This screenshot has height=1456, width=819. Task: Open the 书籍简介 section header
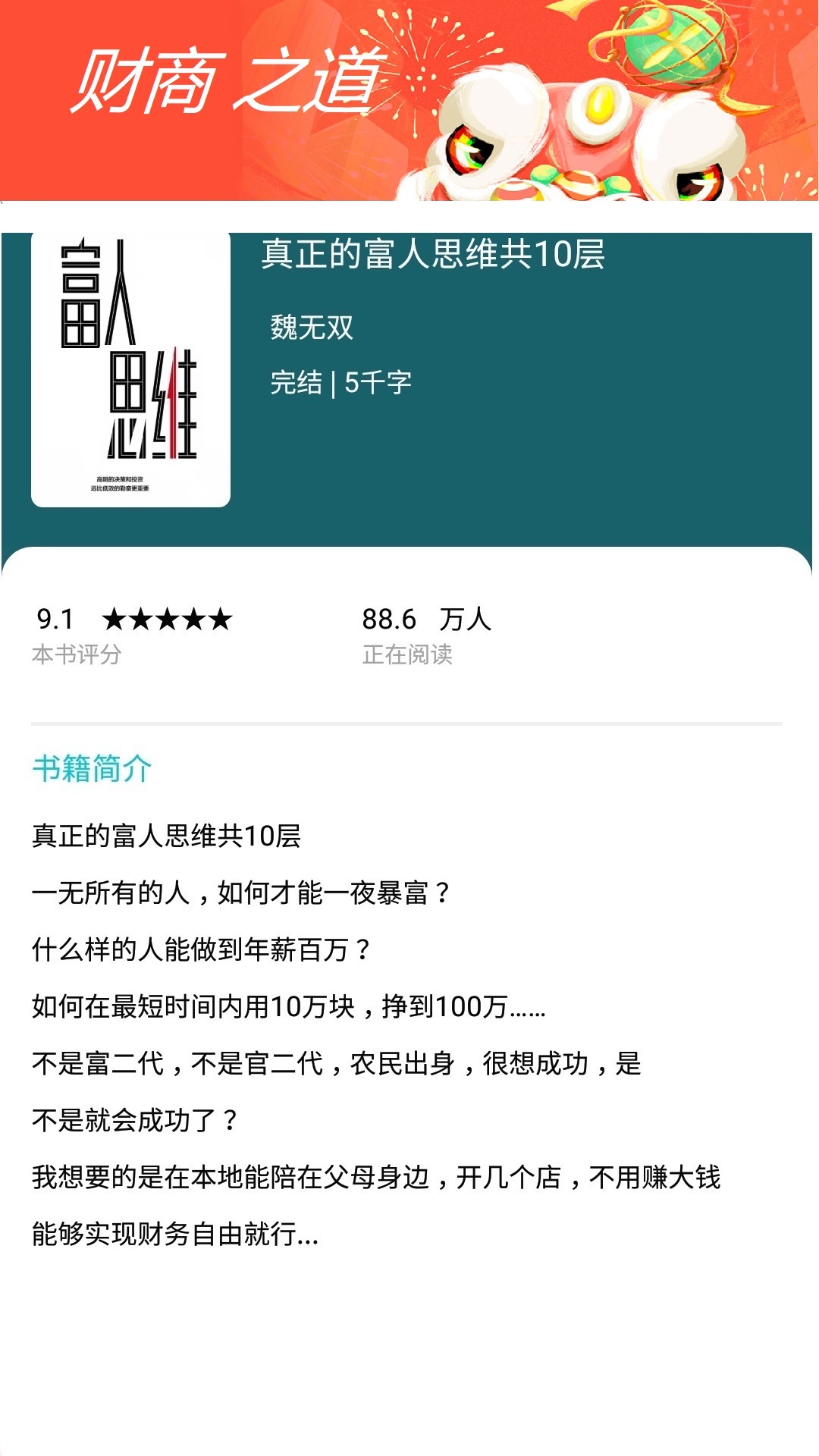point(93,768)
